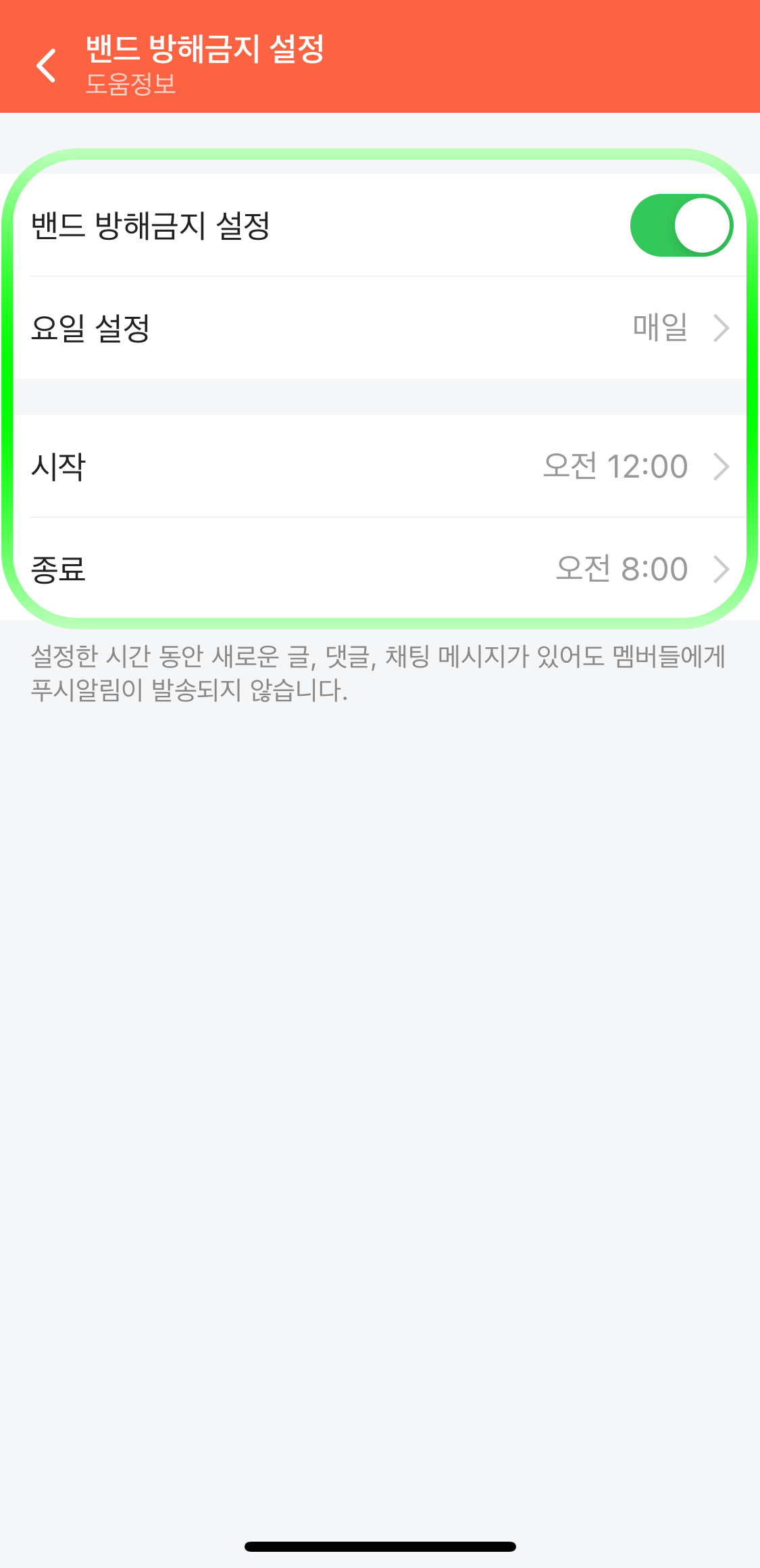Screen dimensions: 760x1568
Task: Toggle the green Do Not Disturb switch off
Action: coord(681,224)
